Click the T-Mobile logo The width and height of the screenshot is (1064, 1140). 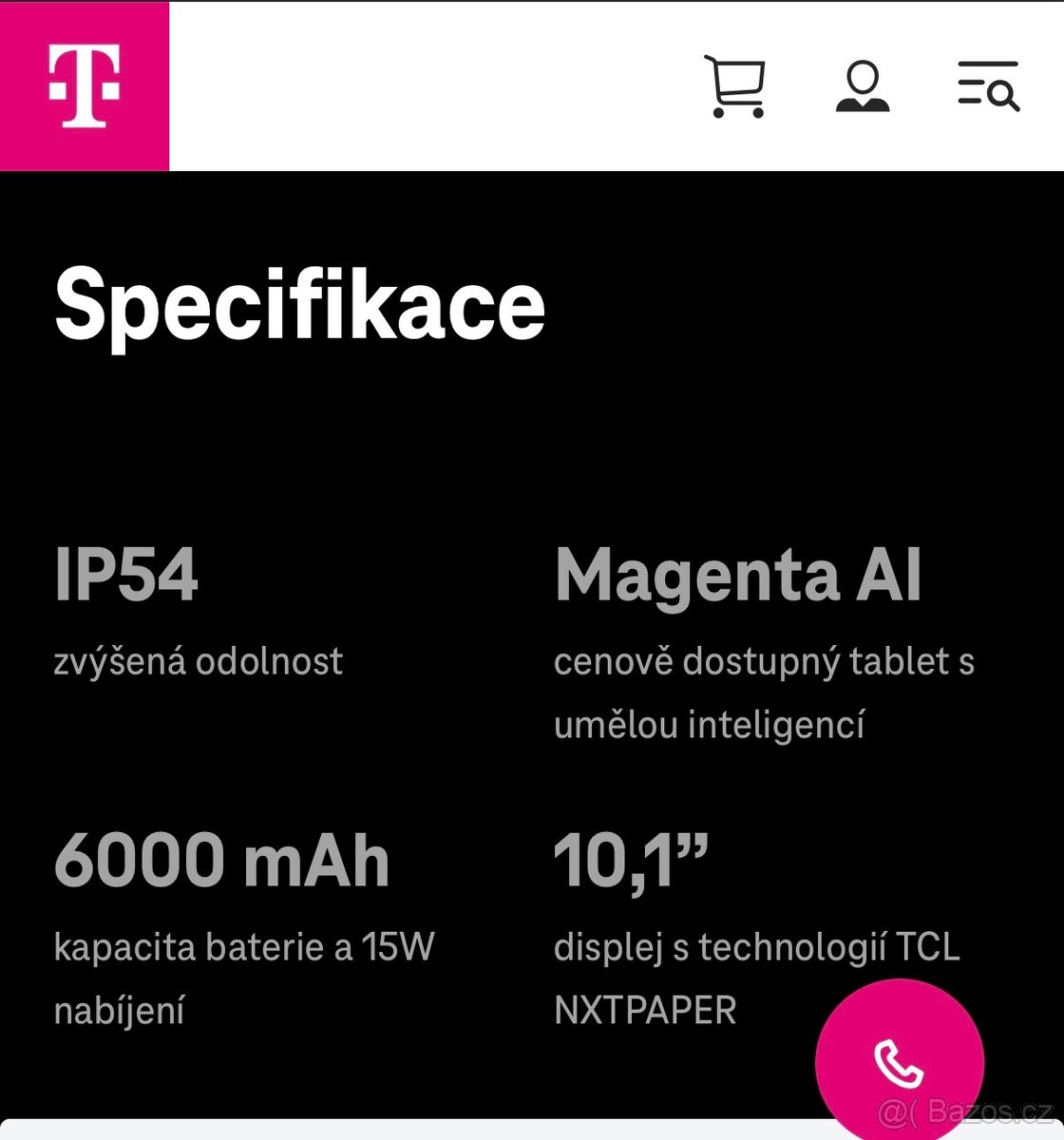tap(85, 85)
